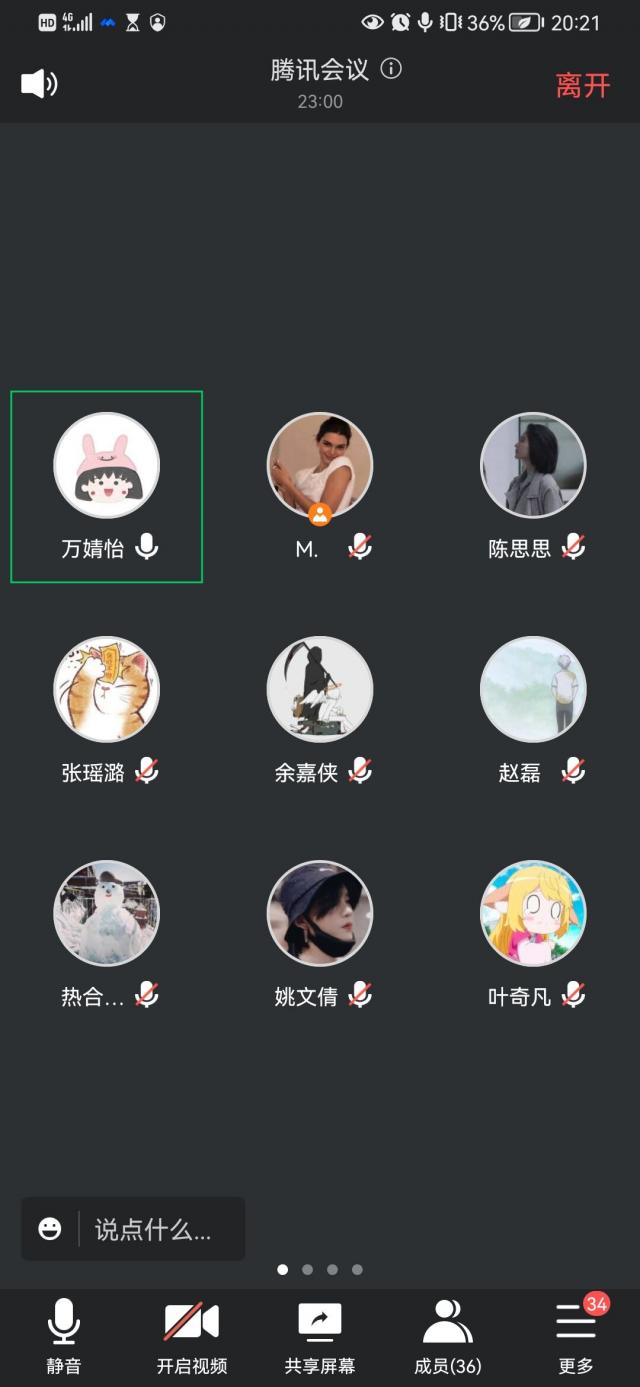Tap 离开 to leave the meeting
Image resolution: width=640 pixels, height=1387 pixels.
583,85
